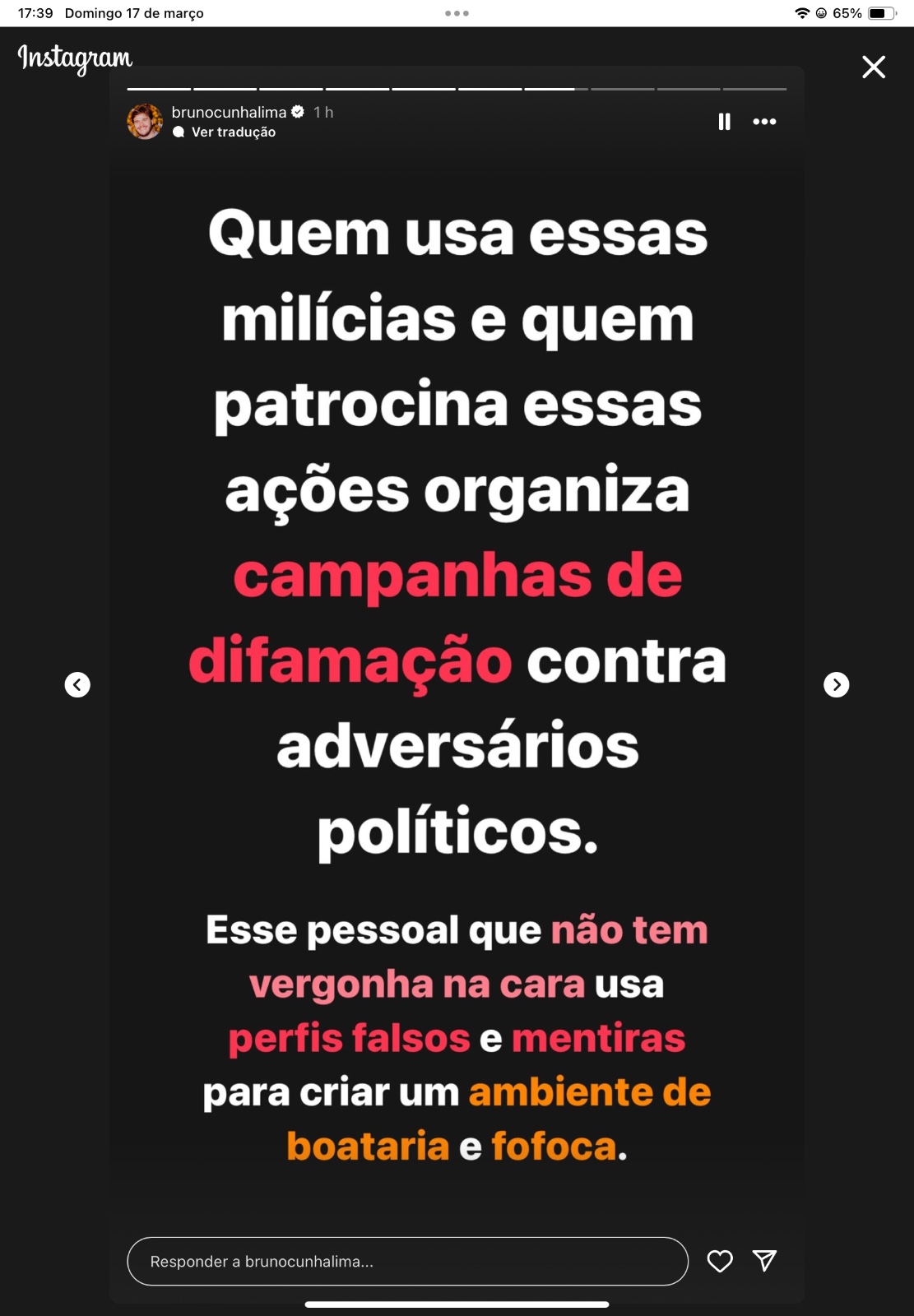Open brunocunhalima's profile picture

pyautogui.click(x=145, y=122)
